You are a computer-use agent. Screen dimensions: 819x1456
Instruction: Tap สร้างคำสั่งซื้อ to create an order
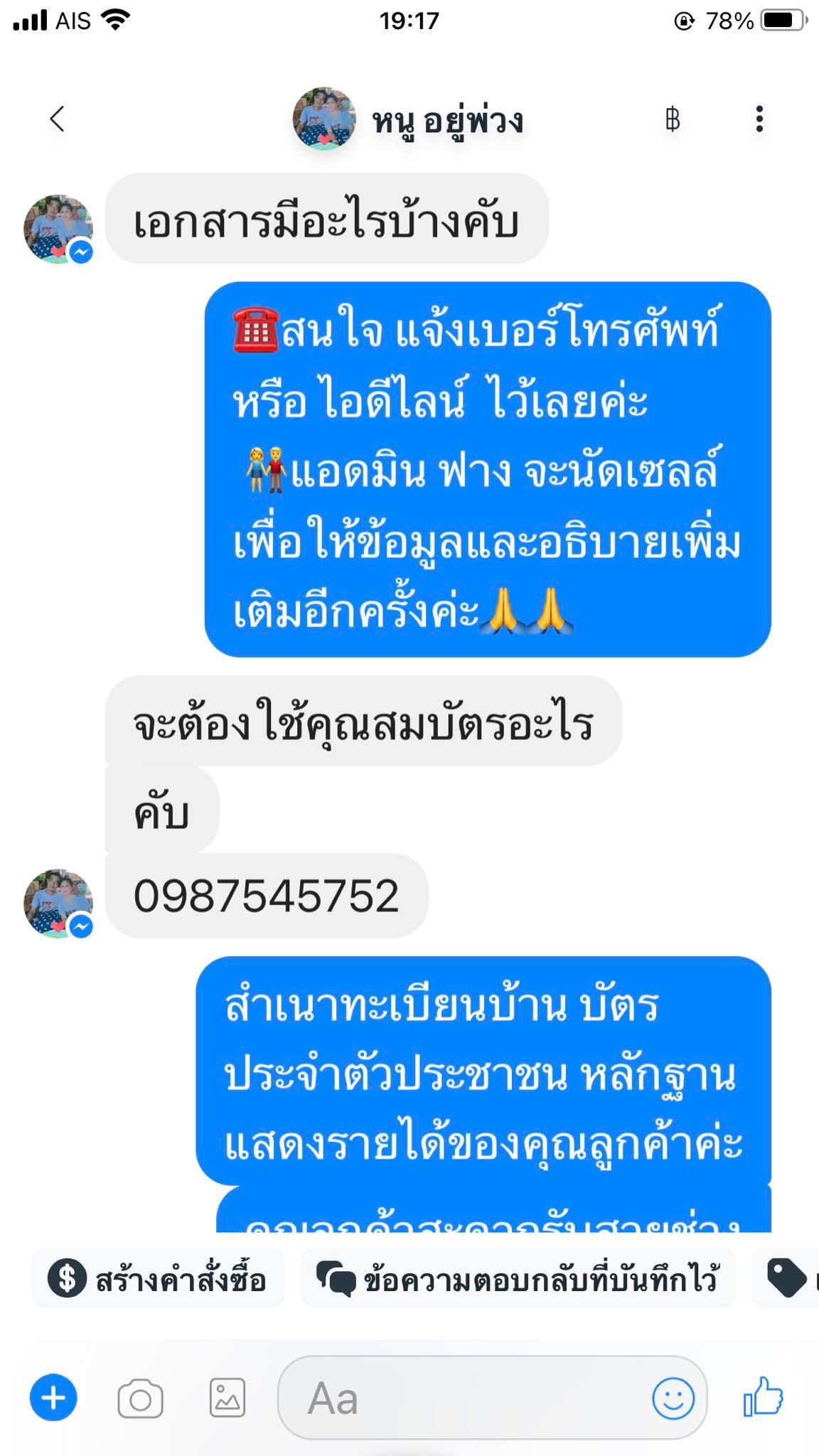point(158,1279)
